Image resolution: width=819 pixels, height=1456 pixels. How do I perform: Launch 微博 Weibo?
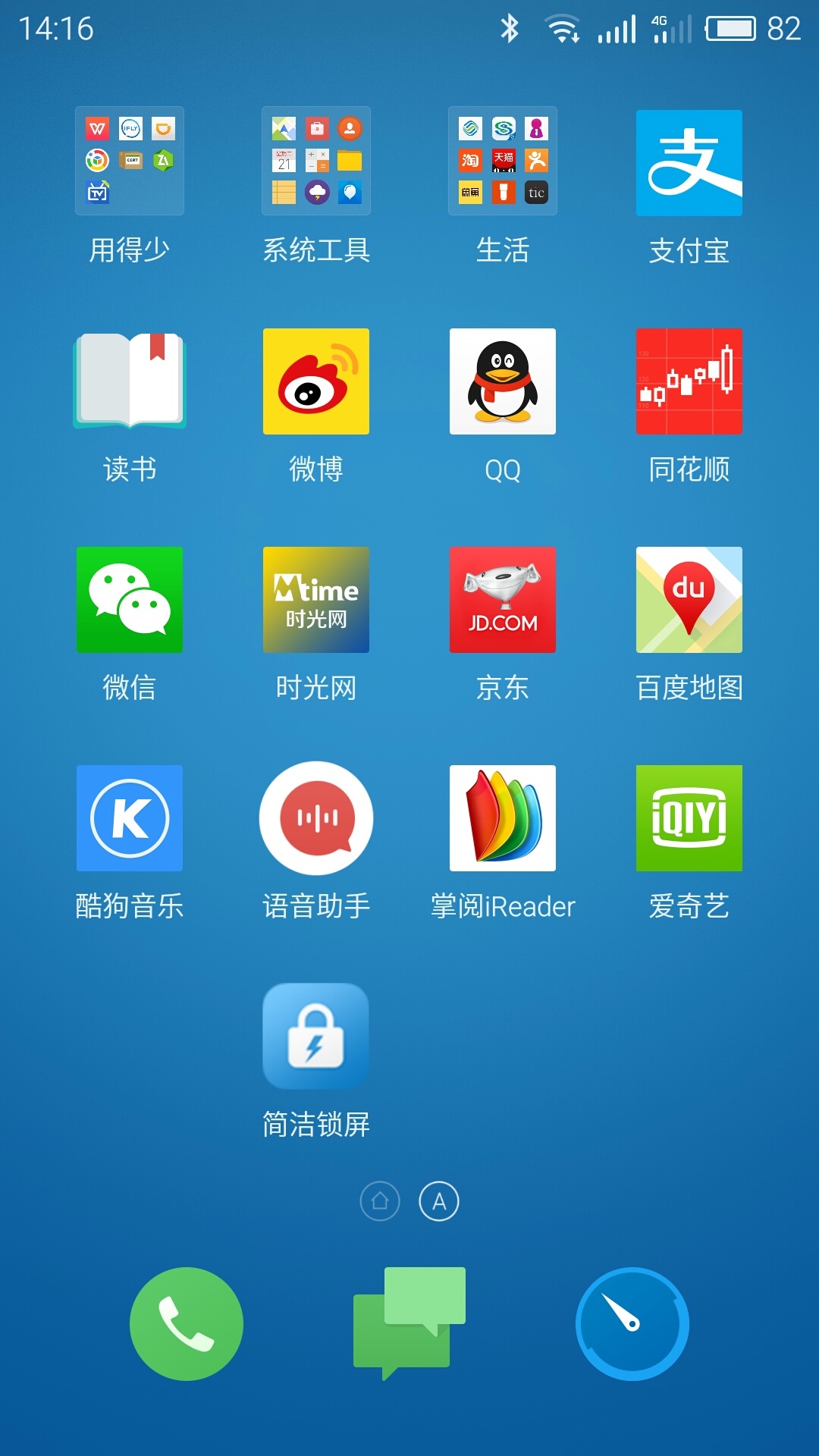[x=316, y=381]
